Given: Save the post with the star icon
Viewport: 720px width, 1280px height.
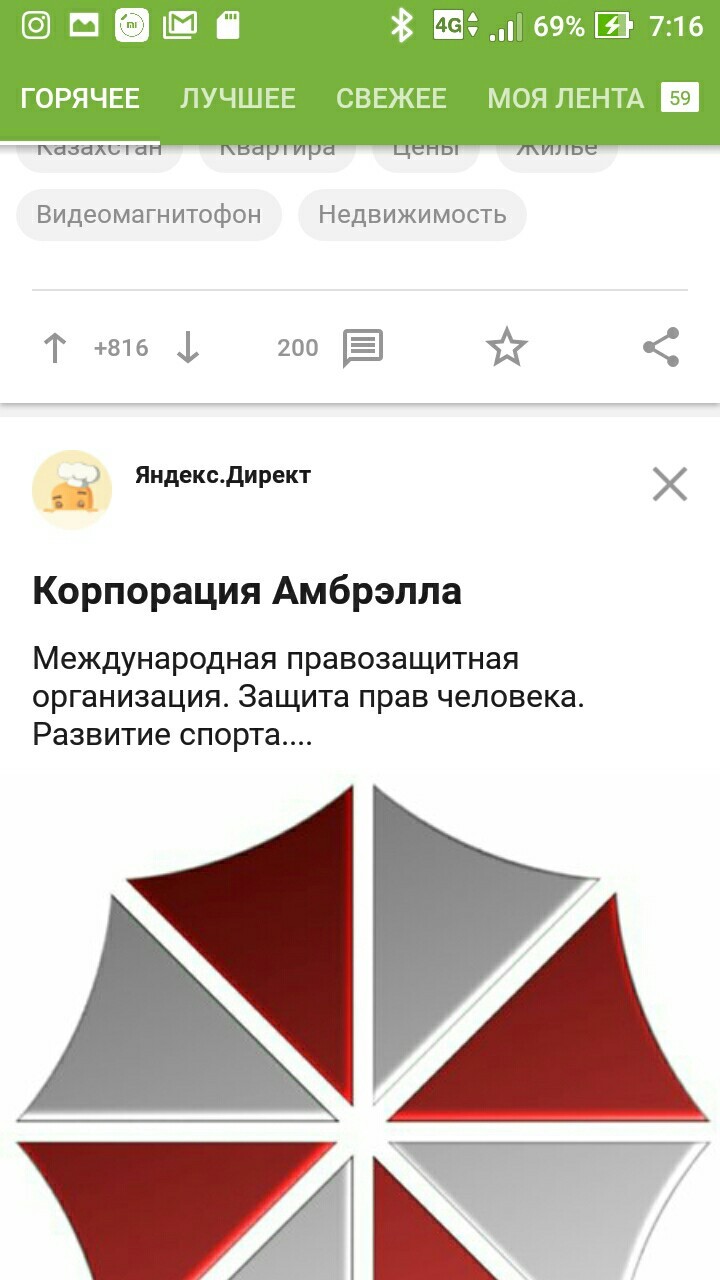Looking at the screenshot, I should [x=506, y=348].
